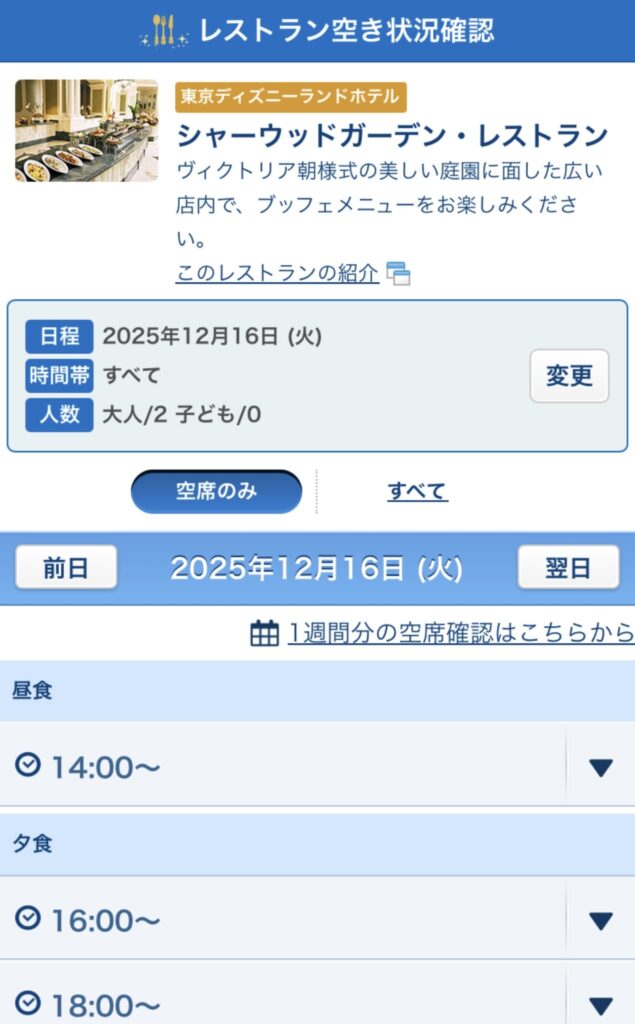Switch to the すべて filter
The height and width of the screenshot is (1024, 635).
417,492
